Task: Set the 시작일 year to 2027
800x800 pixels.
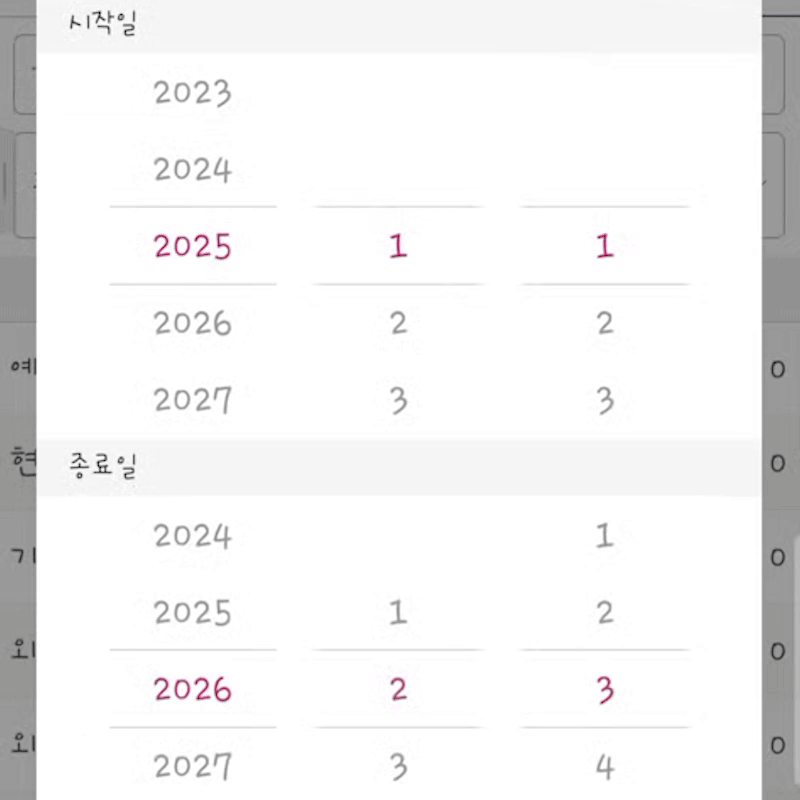Action: (x=192, y=400)
